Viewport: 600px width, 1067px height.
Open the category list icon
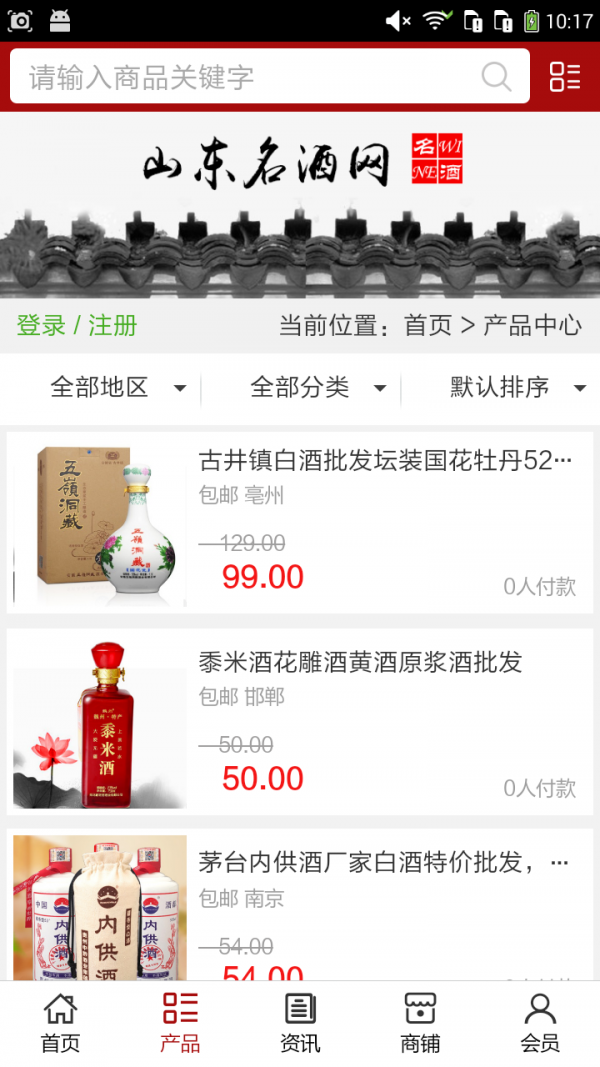coord(565,77)
